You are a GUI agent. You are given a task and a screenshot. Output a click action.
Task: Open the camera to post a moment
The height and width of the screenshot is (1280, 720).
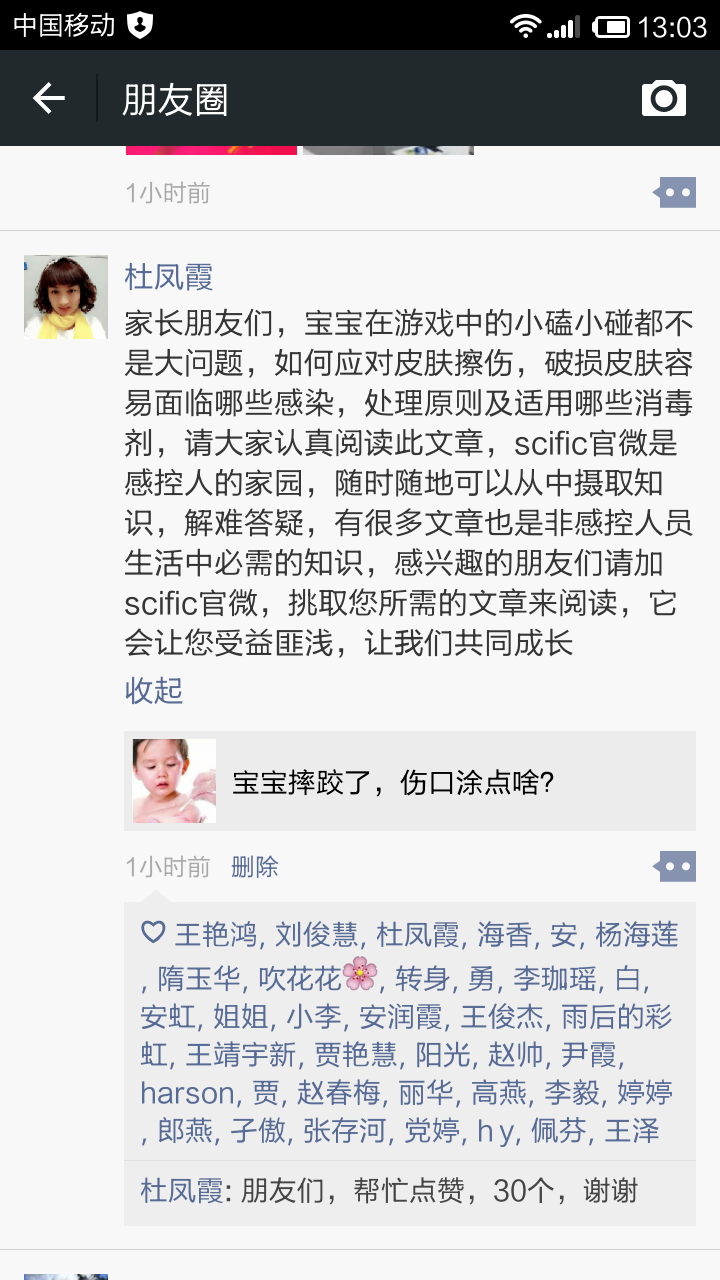(x=663, y=98)
